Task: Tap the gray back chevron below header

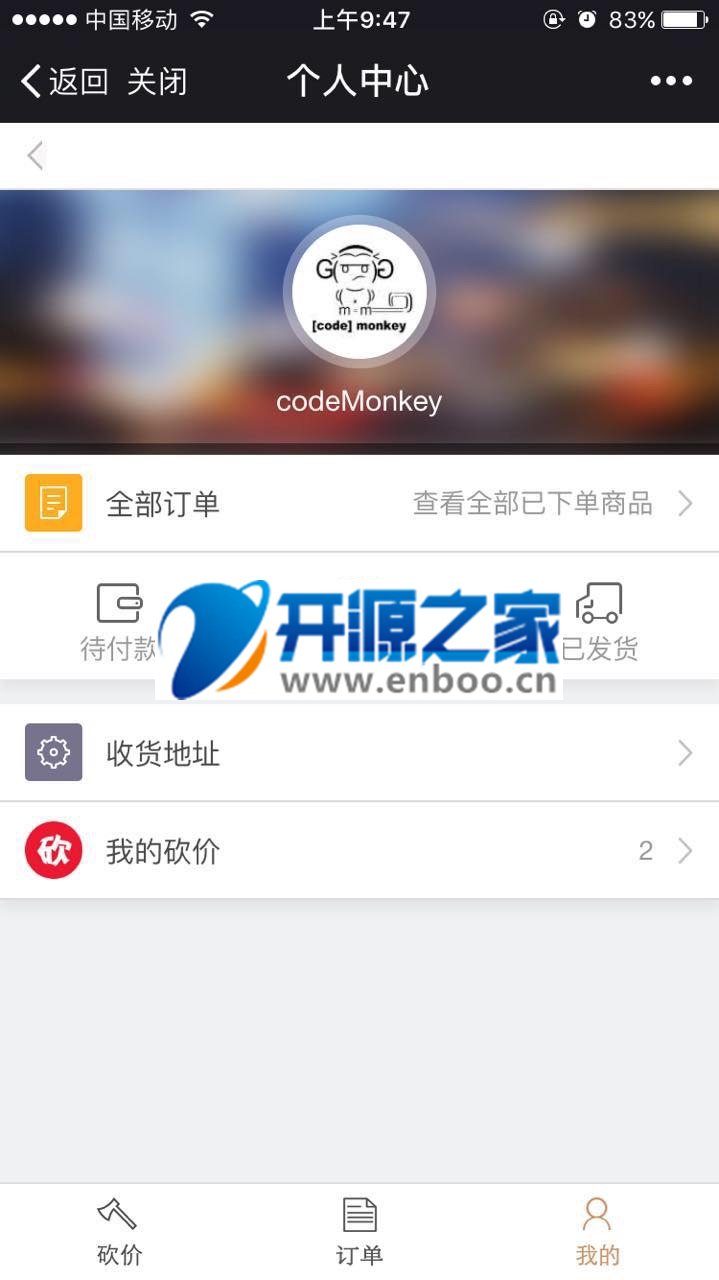Action: pyautogui.click(x=36, y=156)
